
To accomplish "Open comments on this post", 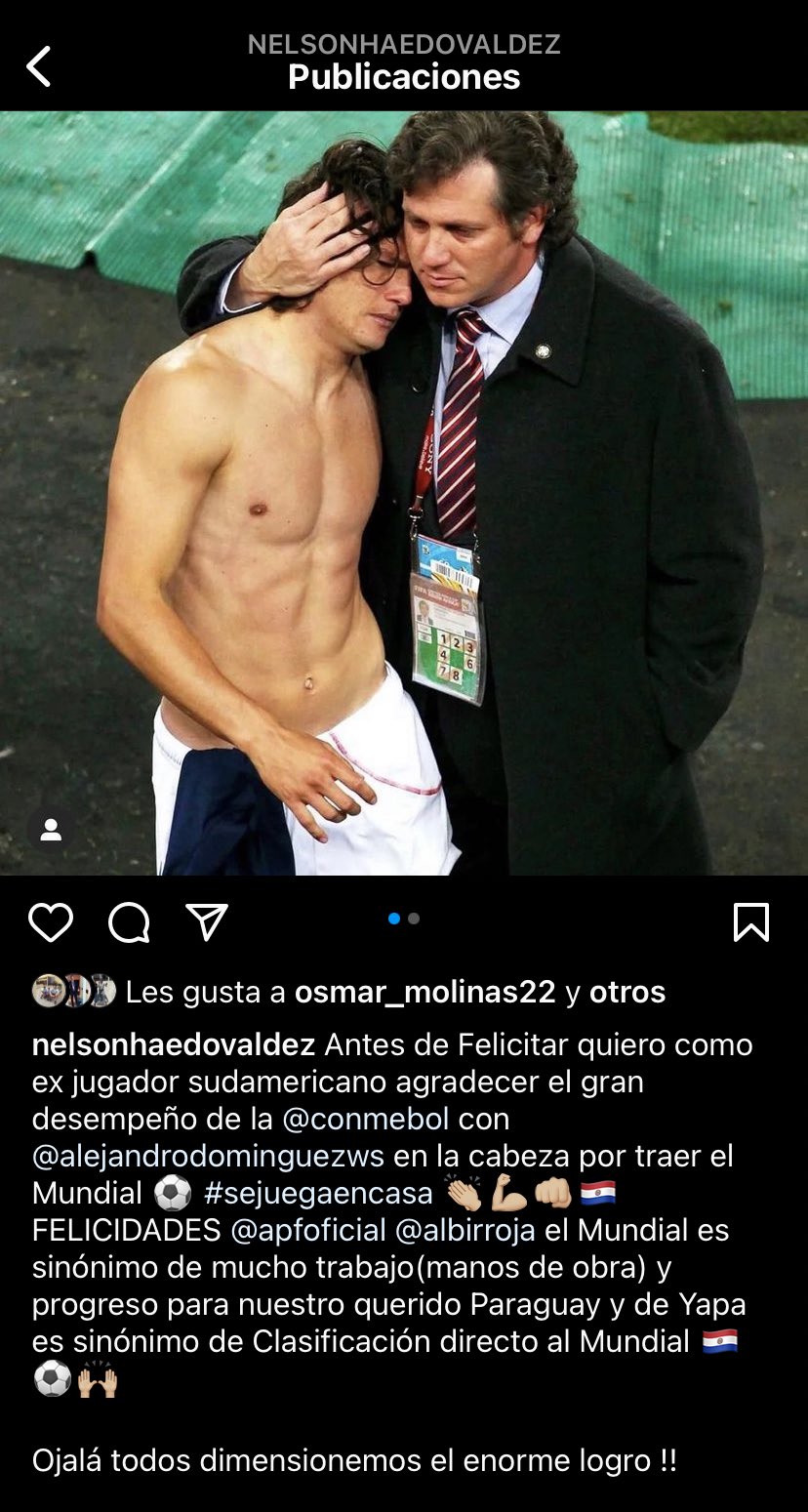I will click(129, 921).
